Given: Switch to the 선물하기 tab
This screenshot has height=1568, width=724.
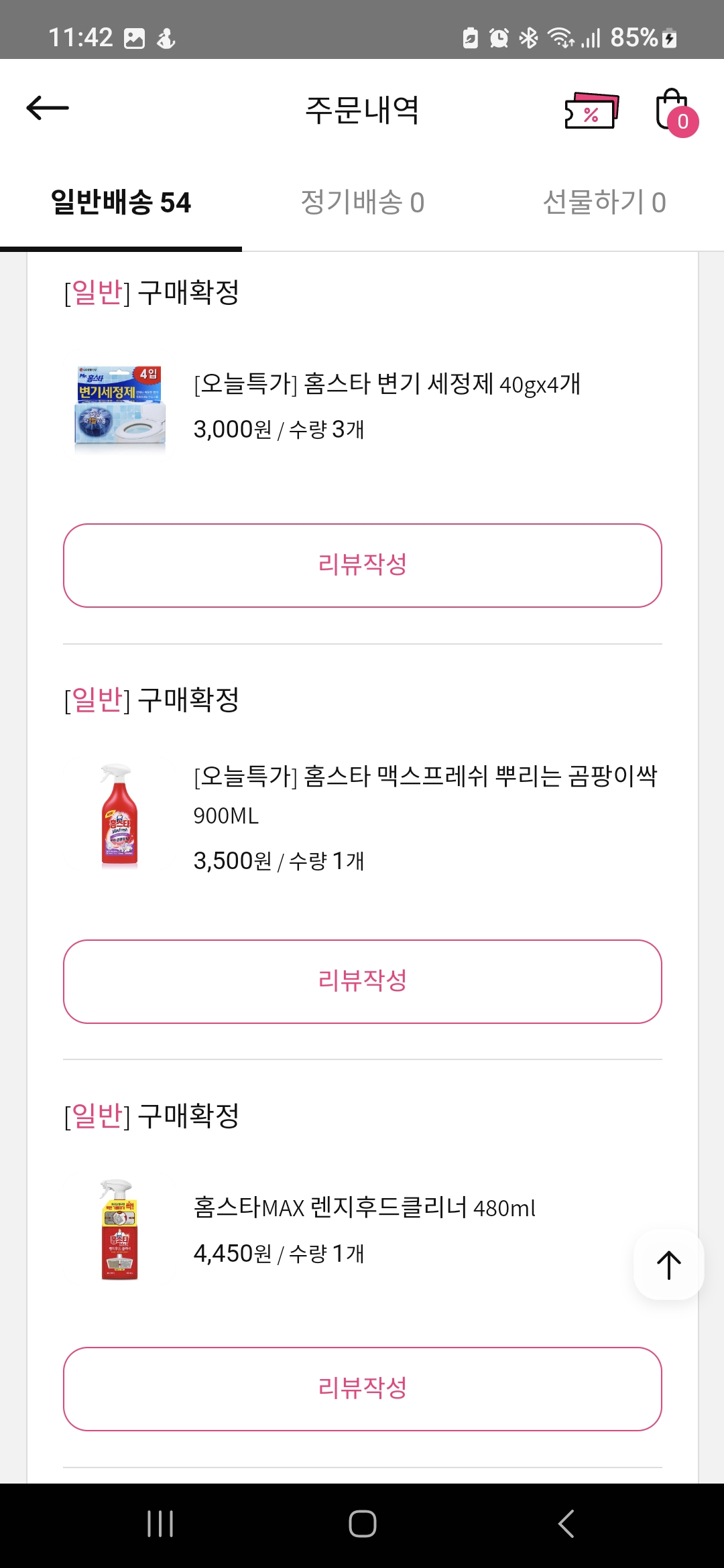Looking at the screenshot, I should coord(604,202).
